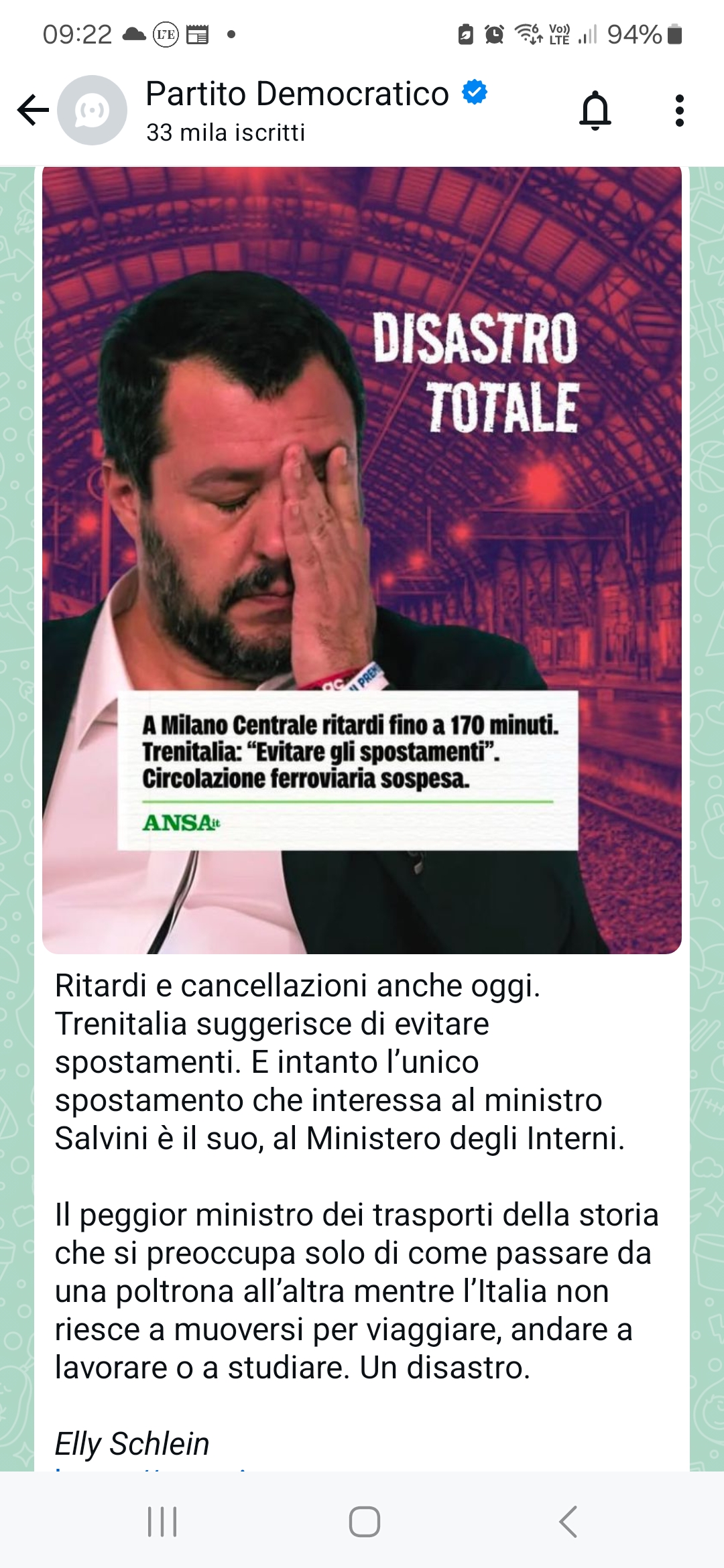The width and height of the screenshot is (724, 1568).
Task: Open the three-dot overflow menu
Action: (x=680, y=111)
